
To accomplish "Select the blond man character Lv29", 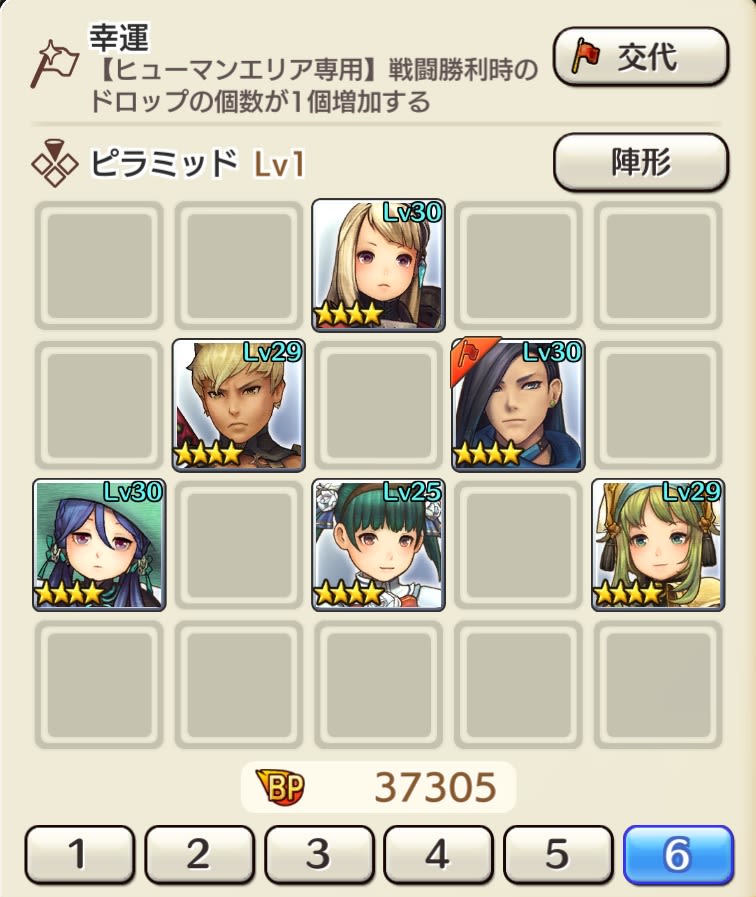I will 238,405.
